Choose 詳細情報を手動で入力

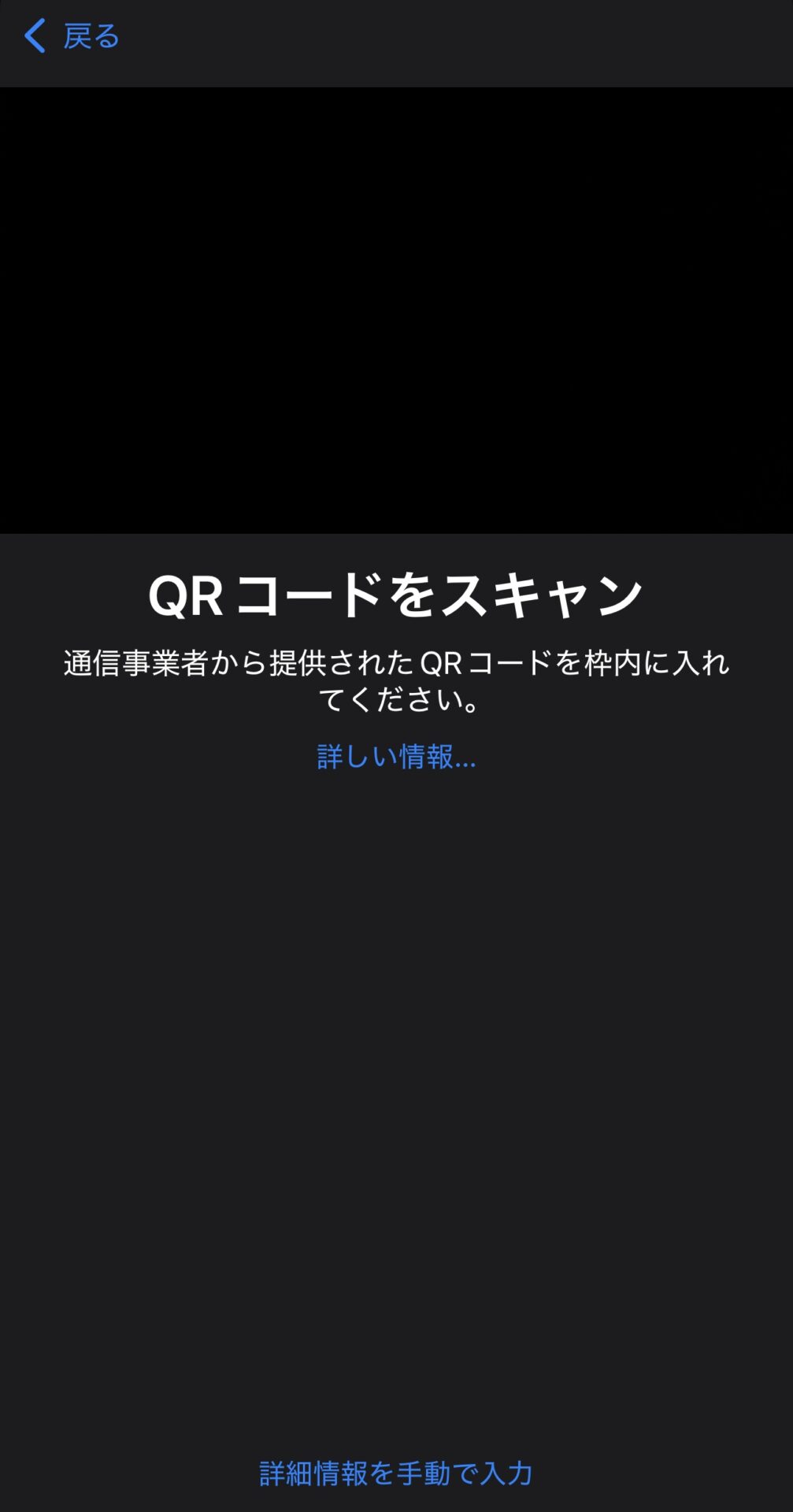[x=396, y=1473]
